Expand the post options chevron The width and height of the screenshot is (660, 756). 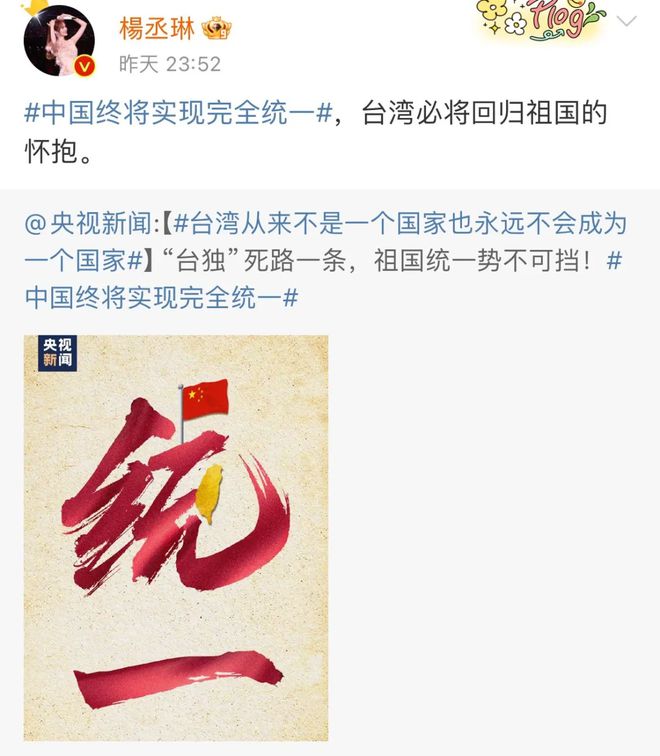626,21
